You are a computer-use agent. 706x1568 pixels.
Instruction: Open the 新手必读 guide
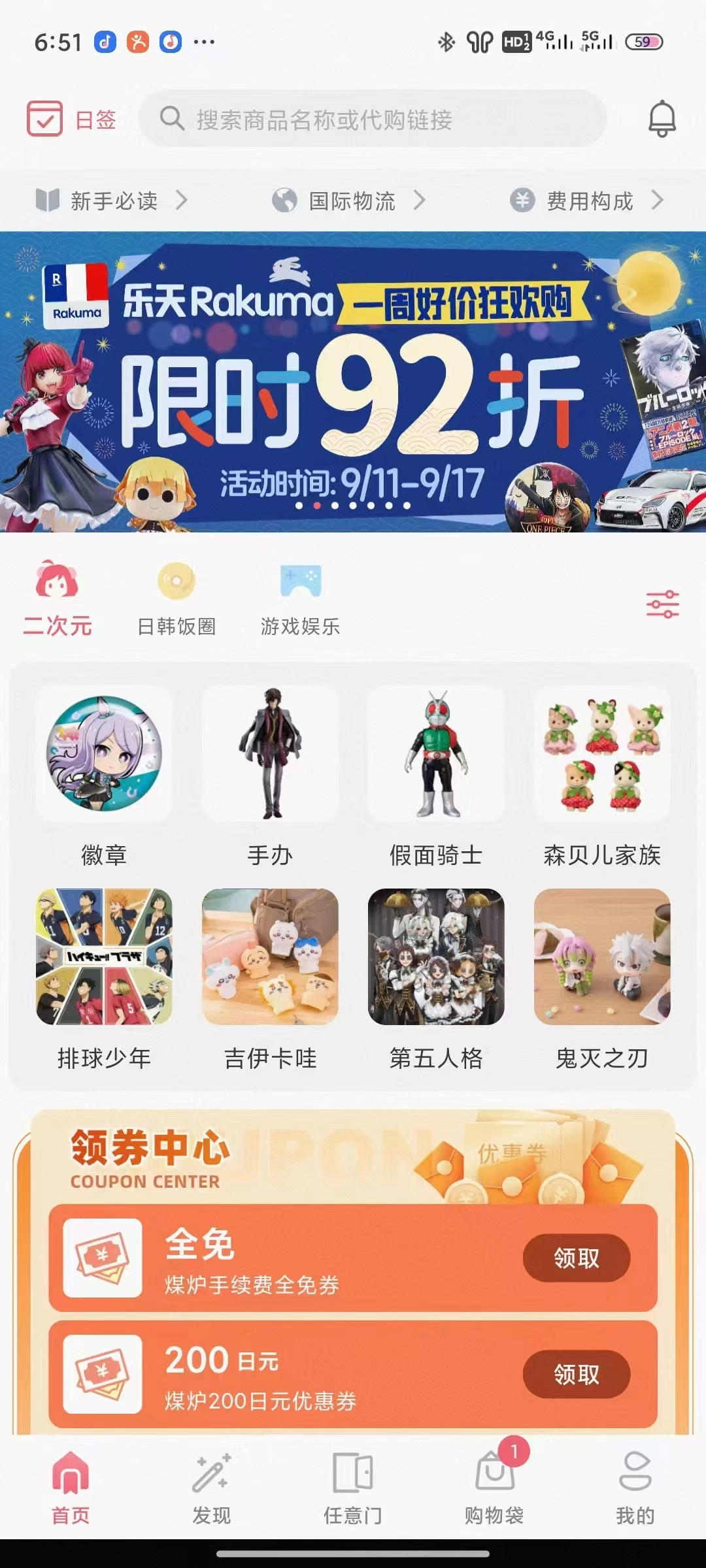click(112, 201)
